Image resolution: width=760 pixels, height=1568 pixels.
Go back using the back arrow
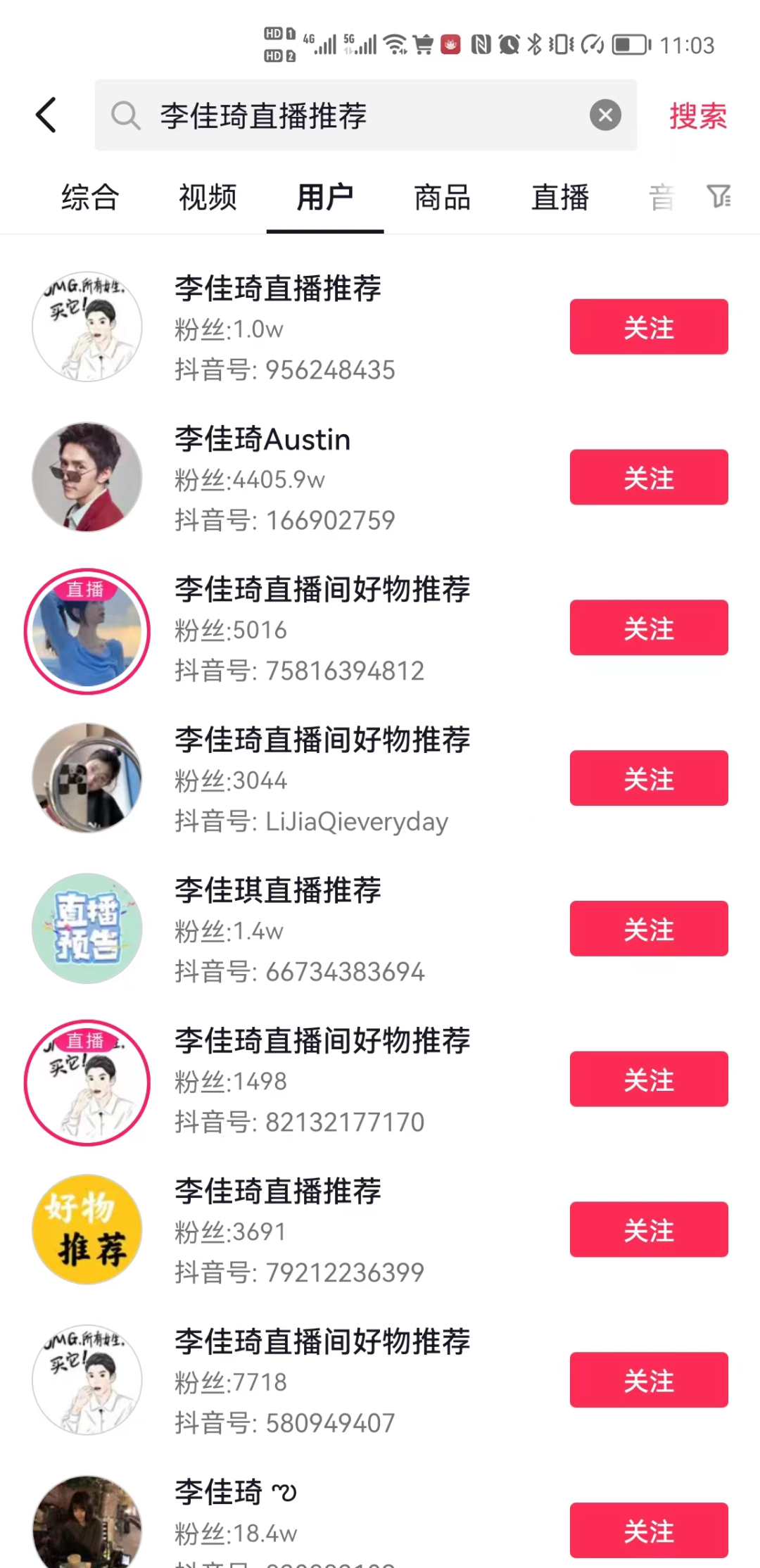[x=46, y=115]
